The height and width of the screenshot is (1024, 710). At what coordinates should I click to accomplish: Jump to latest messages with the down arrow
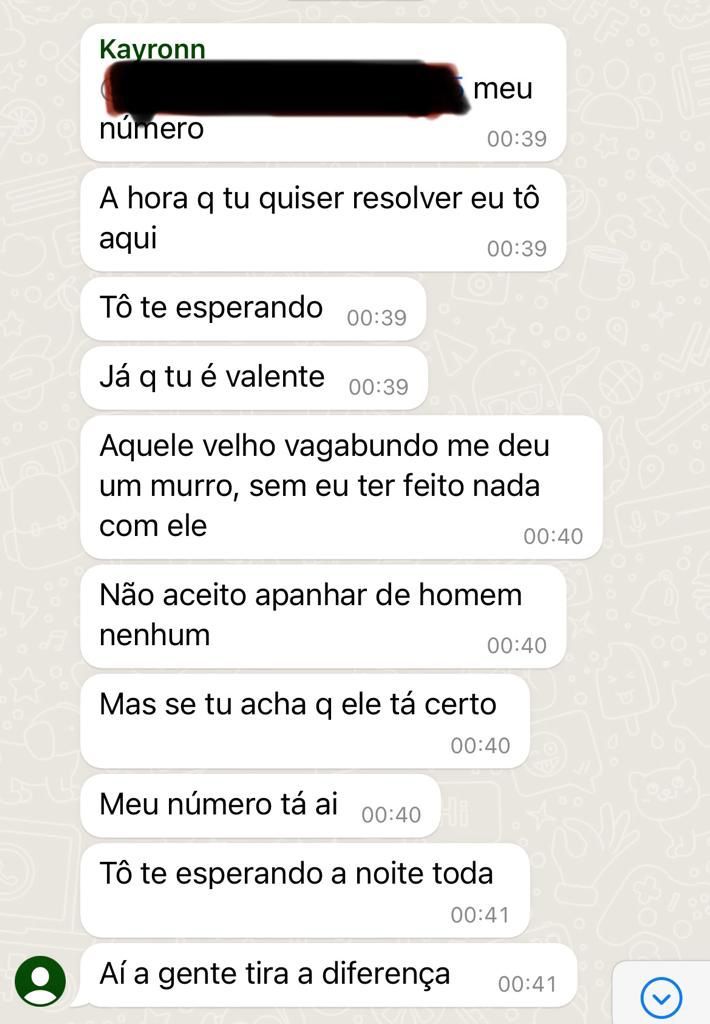tap(660, 996)
